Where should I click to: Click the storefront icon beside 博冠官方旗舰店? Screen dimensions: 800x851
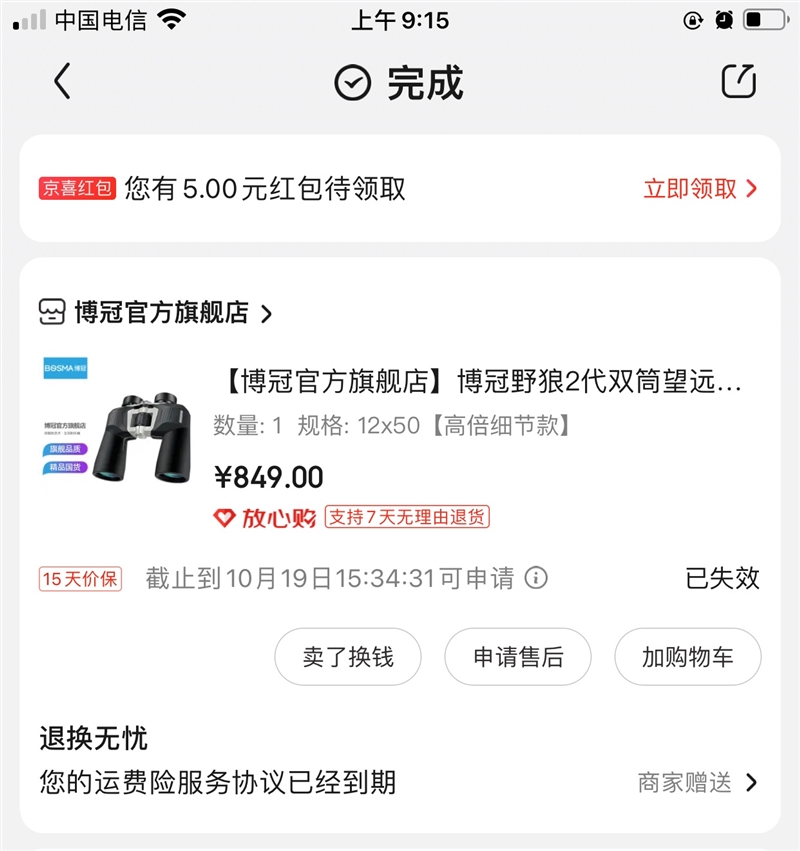coord(51,313)
